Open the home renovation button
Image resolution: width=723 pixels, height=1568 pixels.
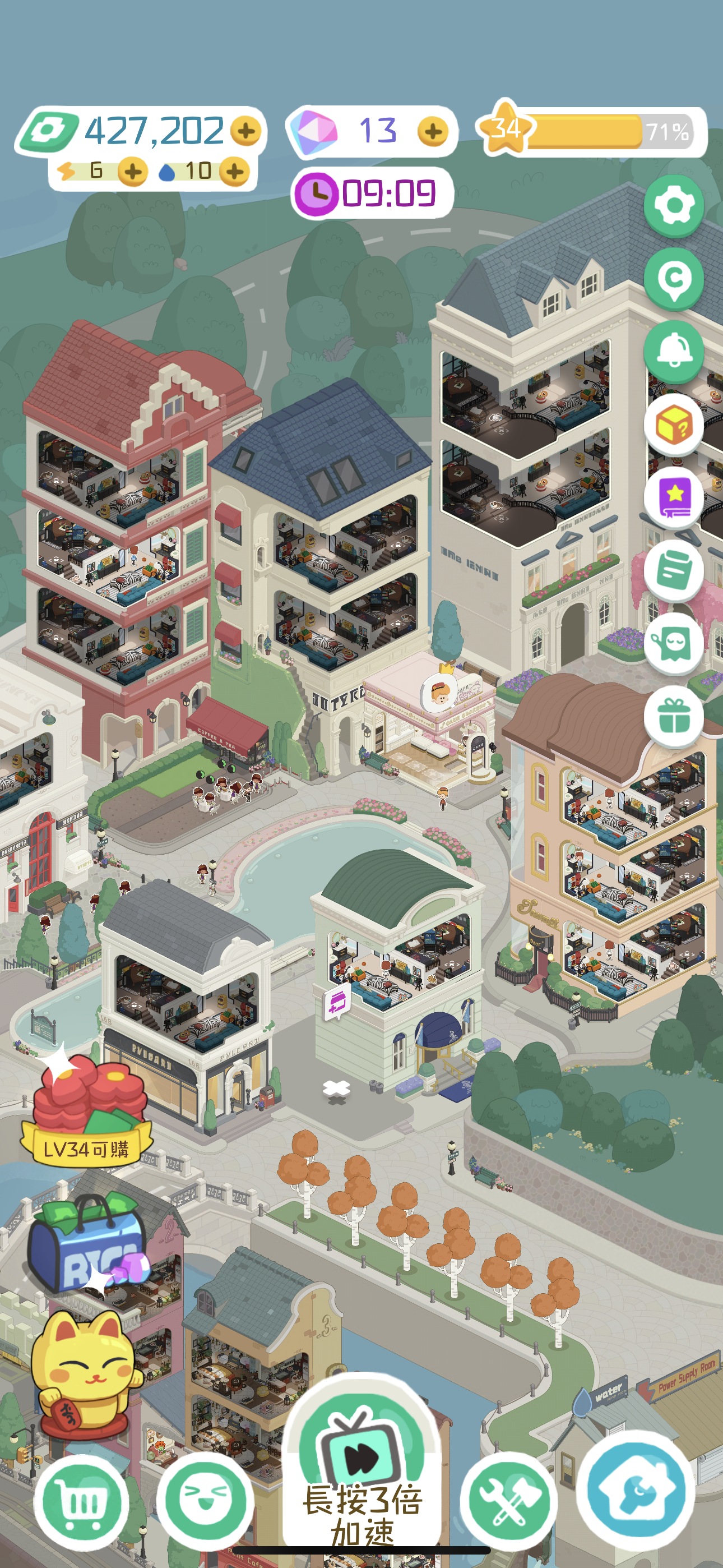[636, 1491]
